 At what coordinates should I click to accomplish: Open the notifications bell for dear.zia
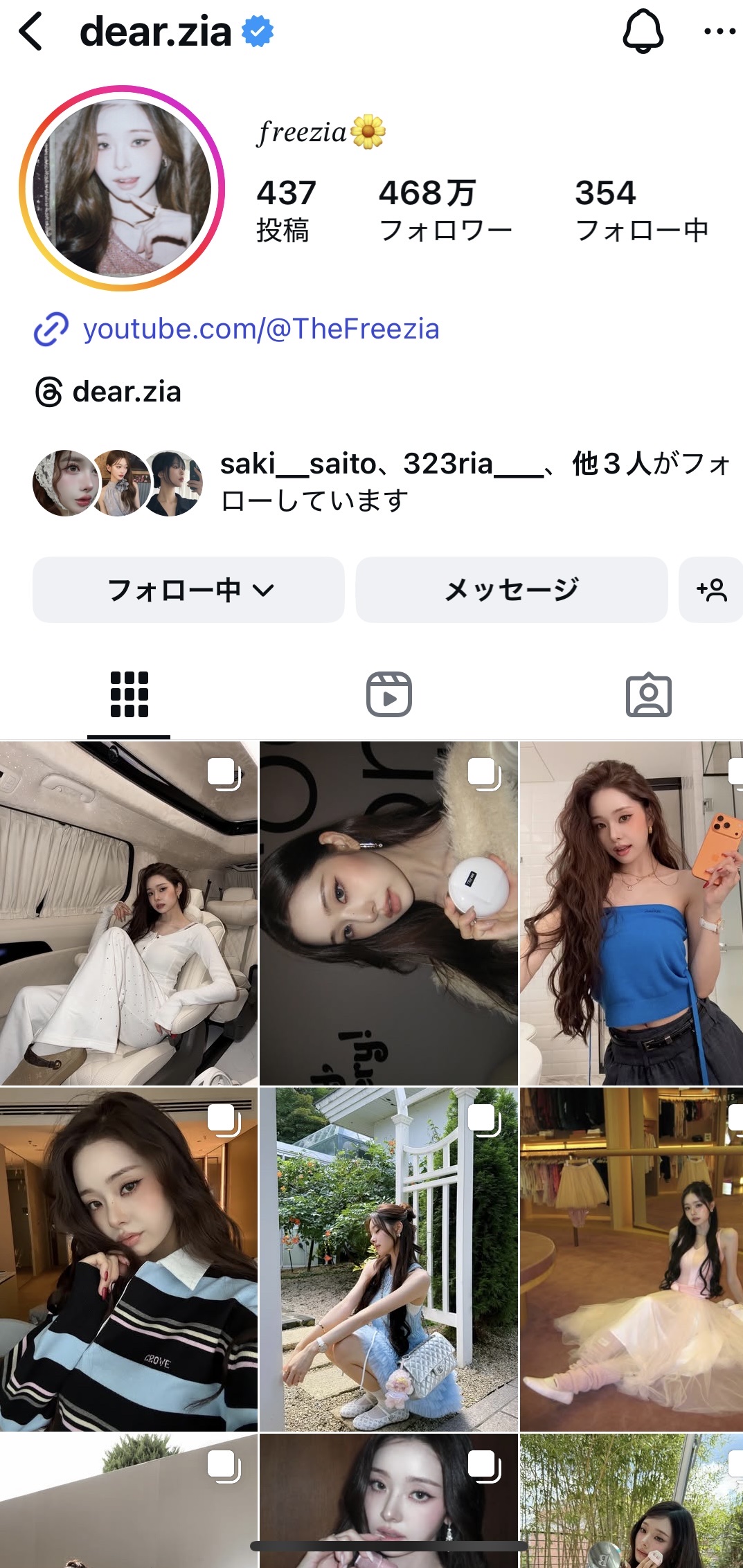coord(643,32)
